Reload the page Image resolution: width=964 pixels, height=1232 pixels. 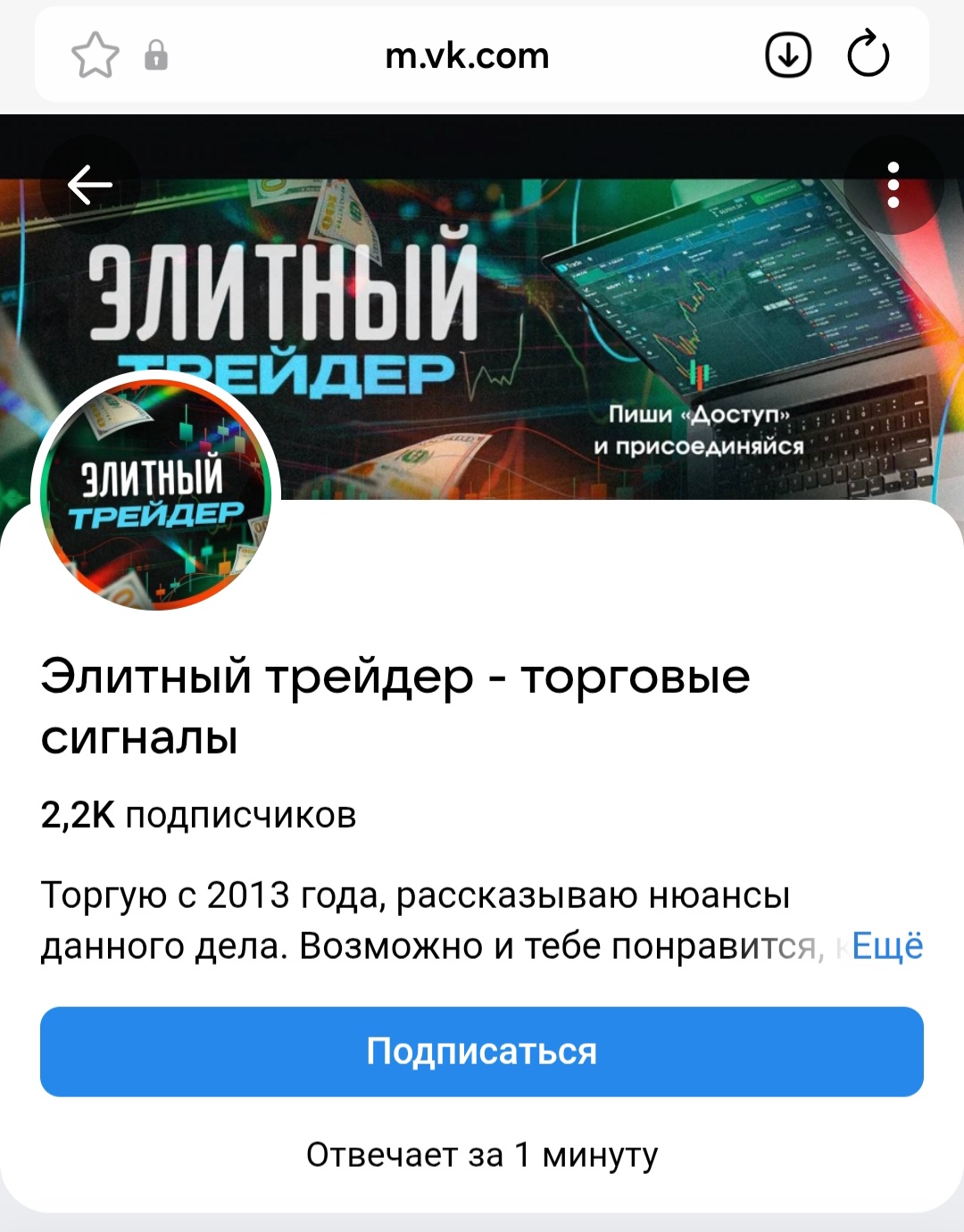(x=868, y=55)
